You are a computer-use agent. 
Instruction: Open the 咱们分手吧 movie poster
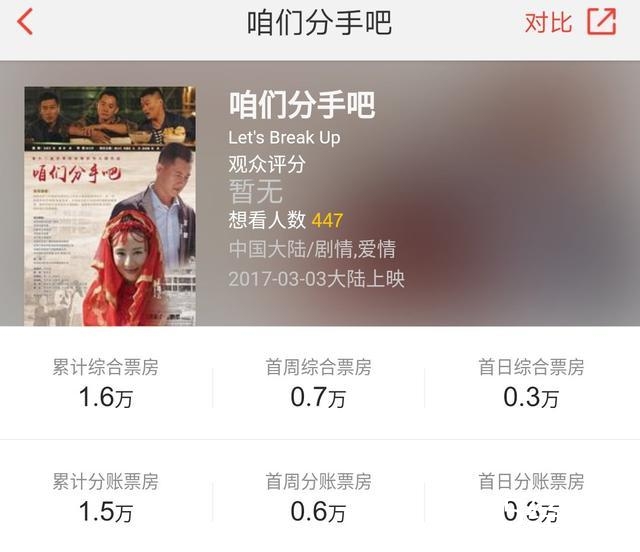110,206
